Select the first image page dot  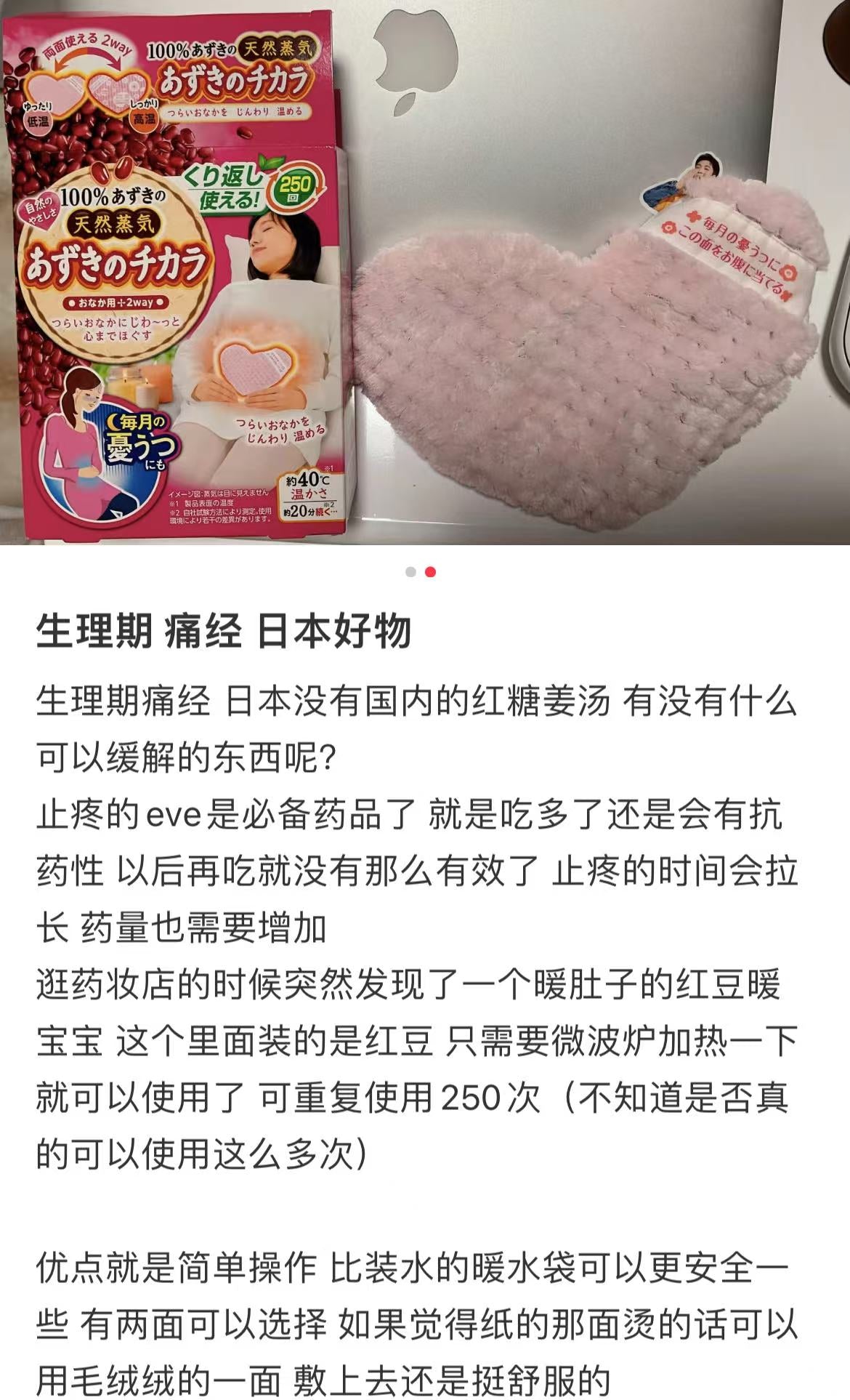click(x=410, y=572)
